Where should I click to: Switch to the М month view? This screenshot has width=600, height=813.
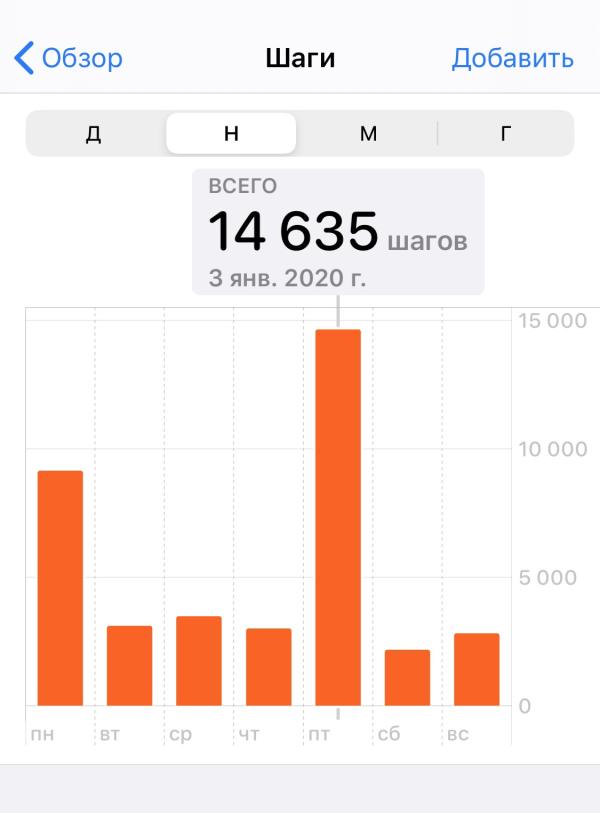[368, 134]
